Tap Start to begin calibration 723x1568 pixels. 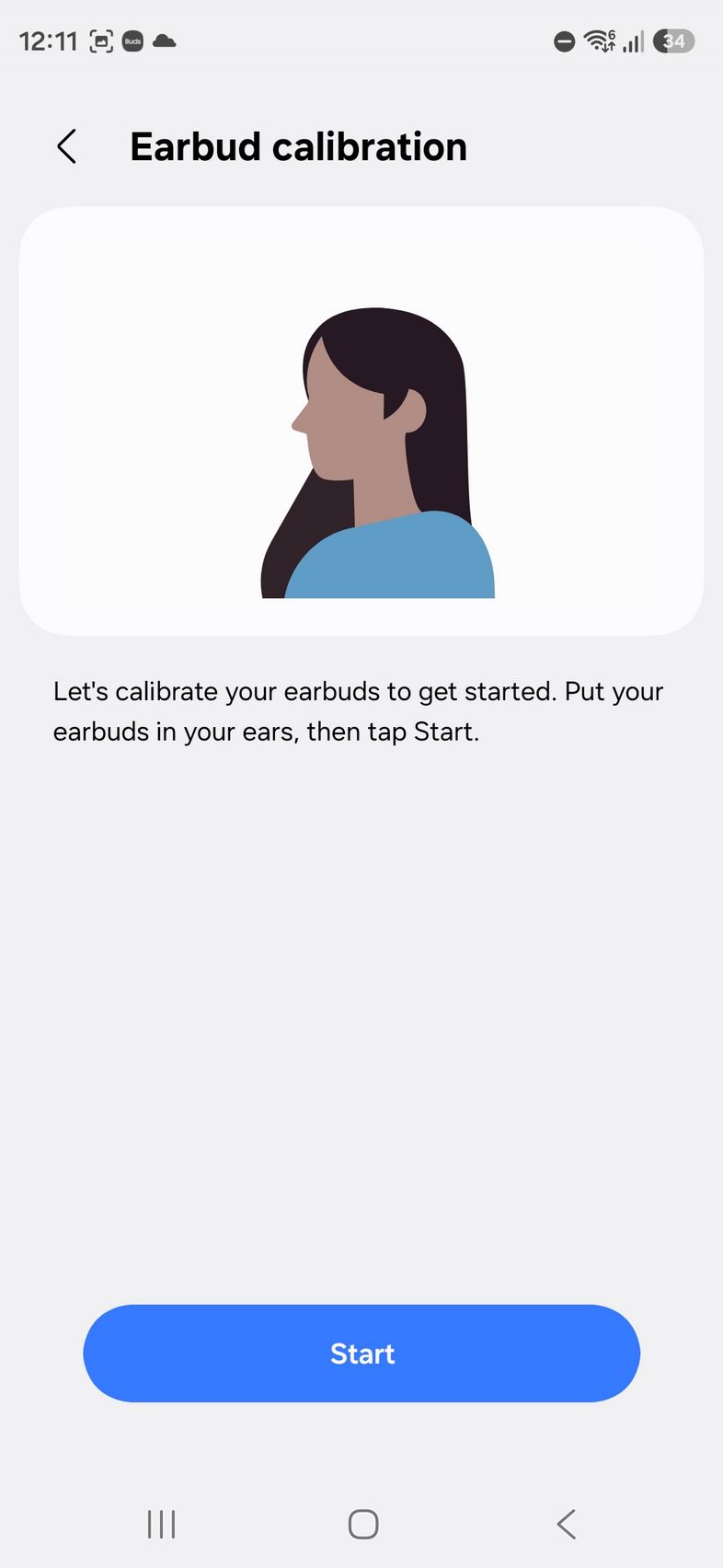point(361,1353)
